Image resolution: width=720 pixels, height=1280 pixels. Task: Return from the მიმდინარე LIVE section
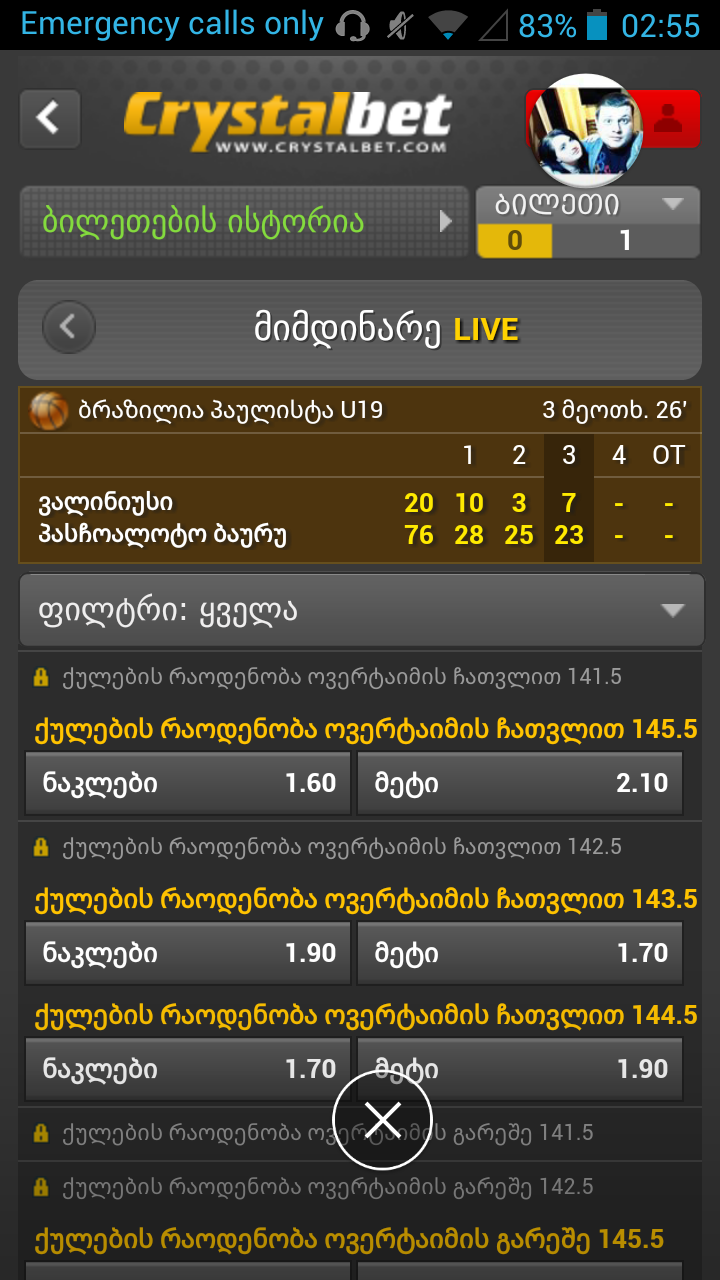[x=69, y=327]
